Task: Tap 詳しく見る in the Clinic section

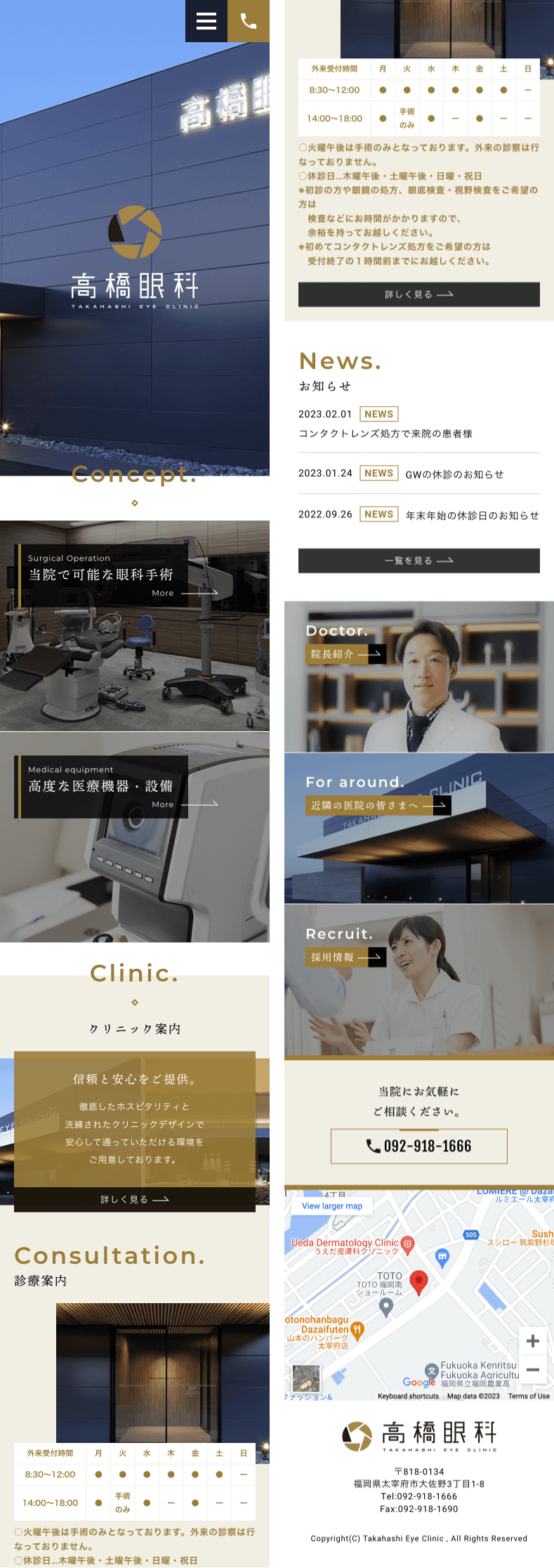Action: (x=135, y=1199)
